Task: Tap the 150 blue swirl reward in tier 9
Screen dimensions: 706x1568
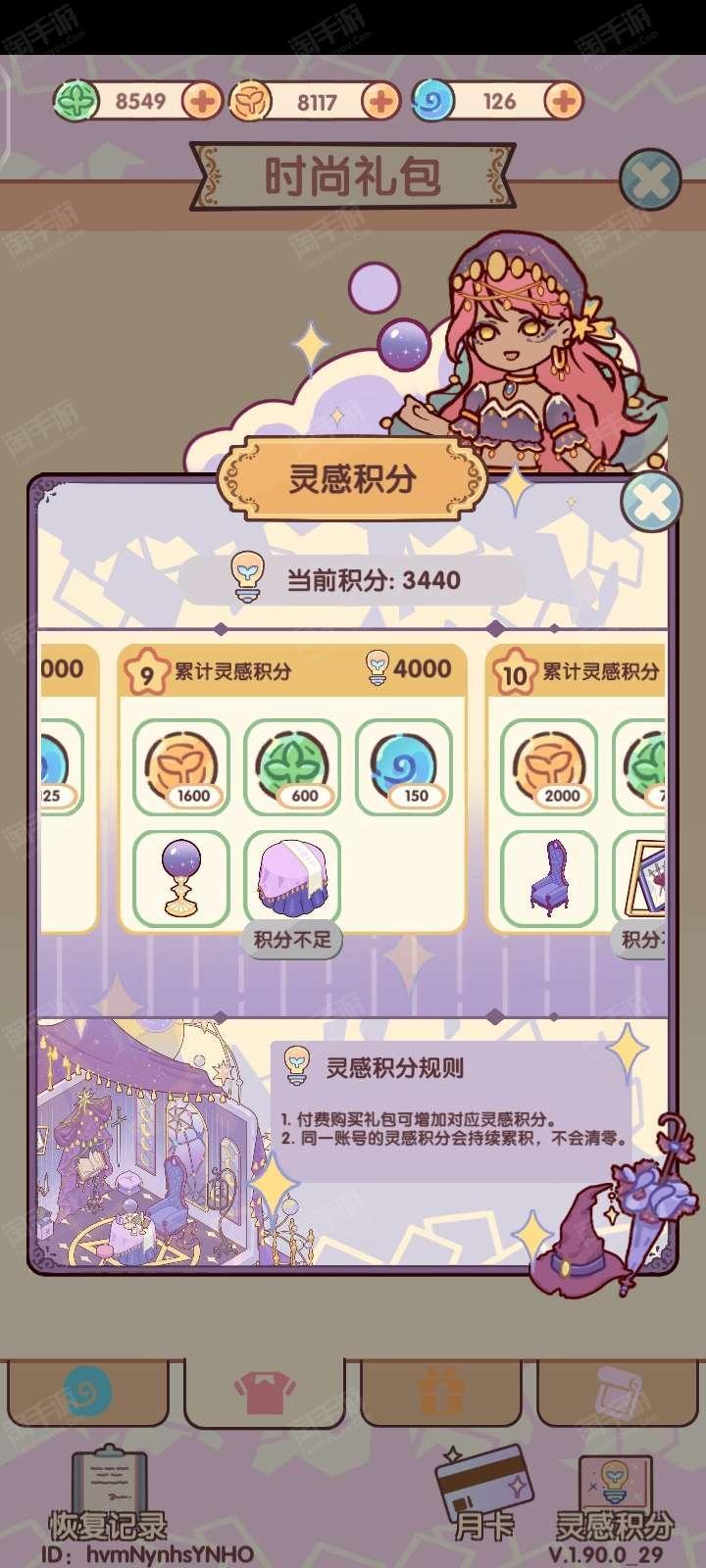Action: click(404, 767)
